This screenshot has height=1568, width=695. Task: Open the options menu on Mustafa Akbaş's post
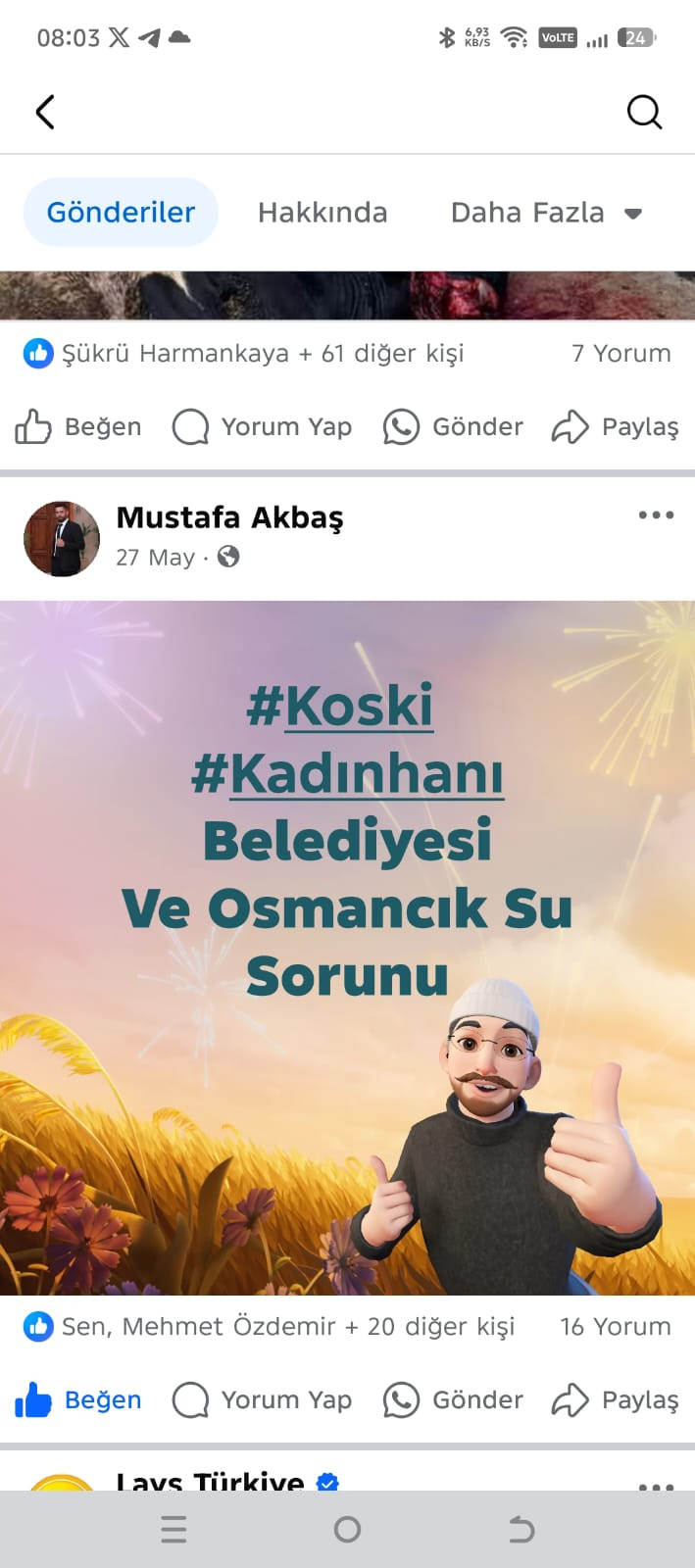pos(655,514)
